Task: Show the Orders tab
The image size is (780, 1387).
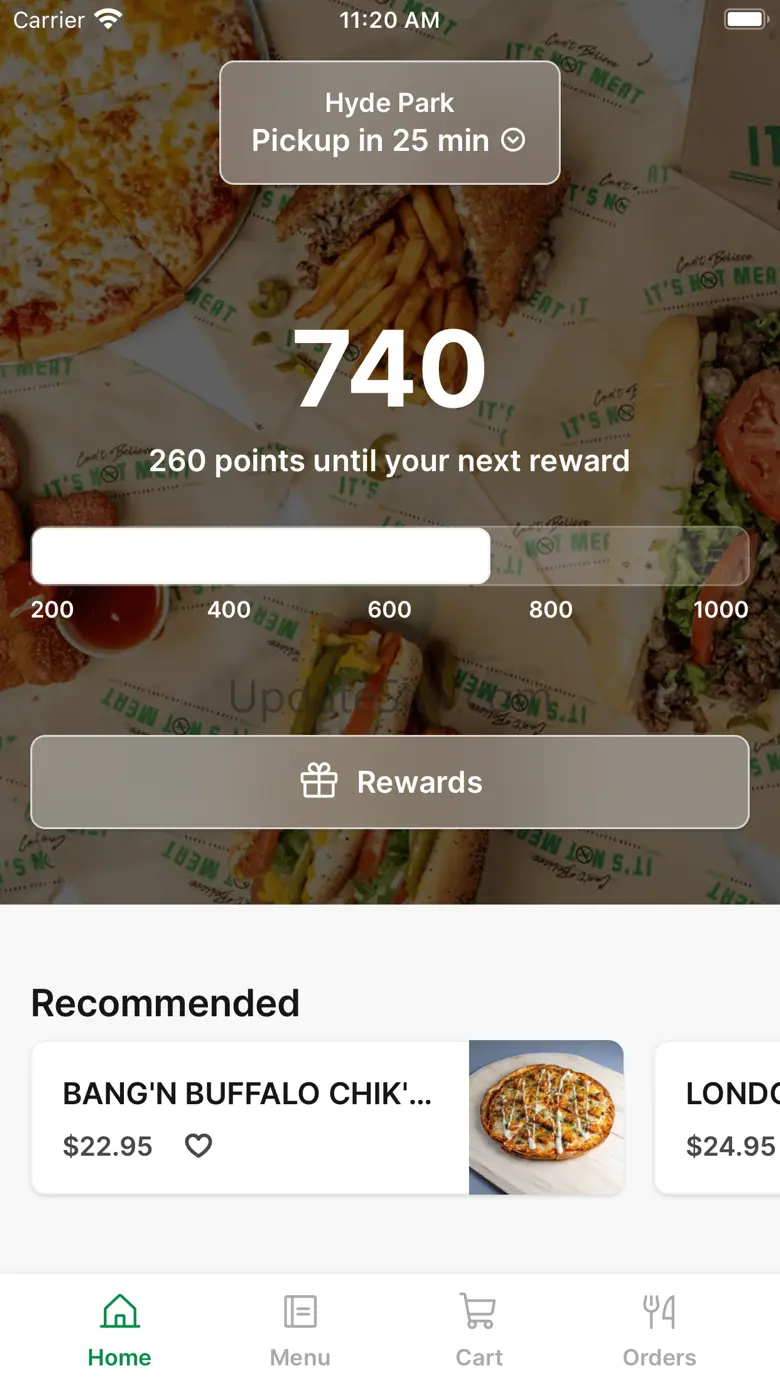Action: point(659,1330)
